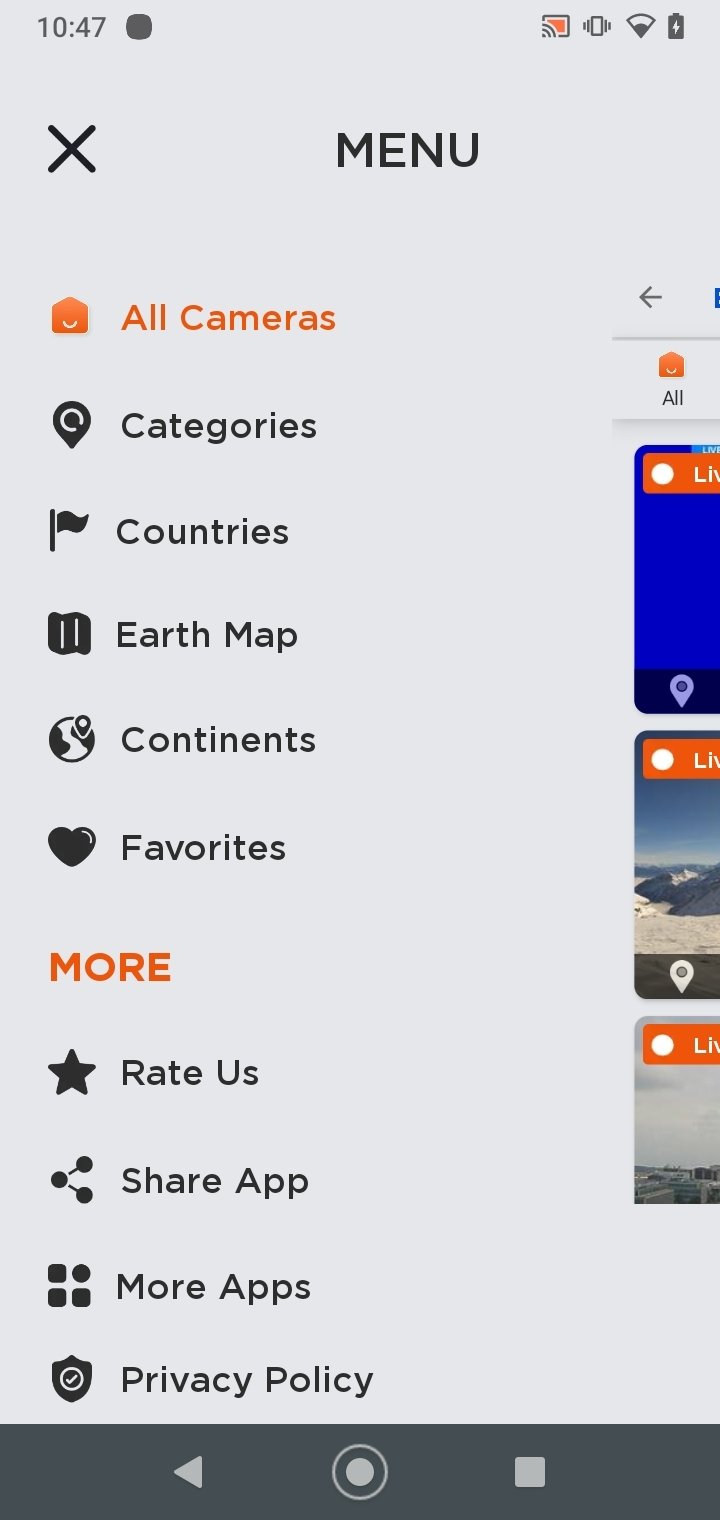
Task: Choose Share App
Action: point(179,1181)
